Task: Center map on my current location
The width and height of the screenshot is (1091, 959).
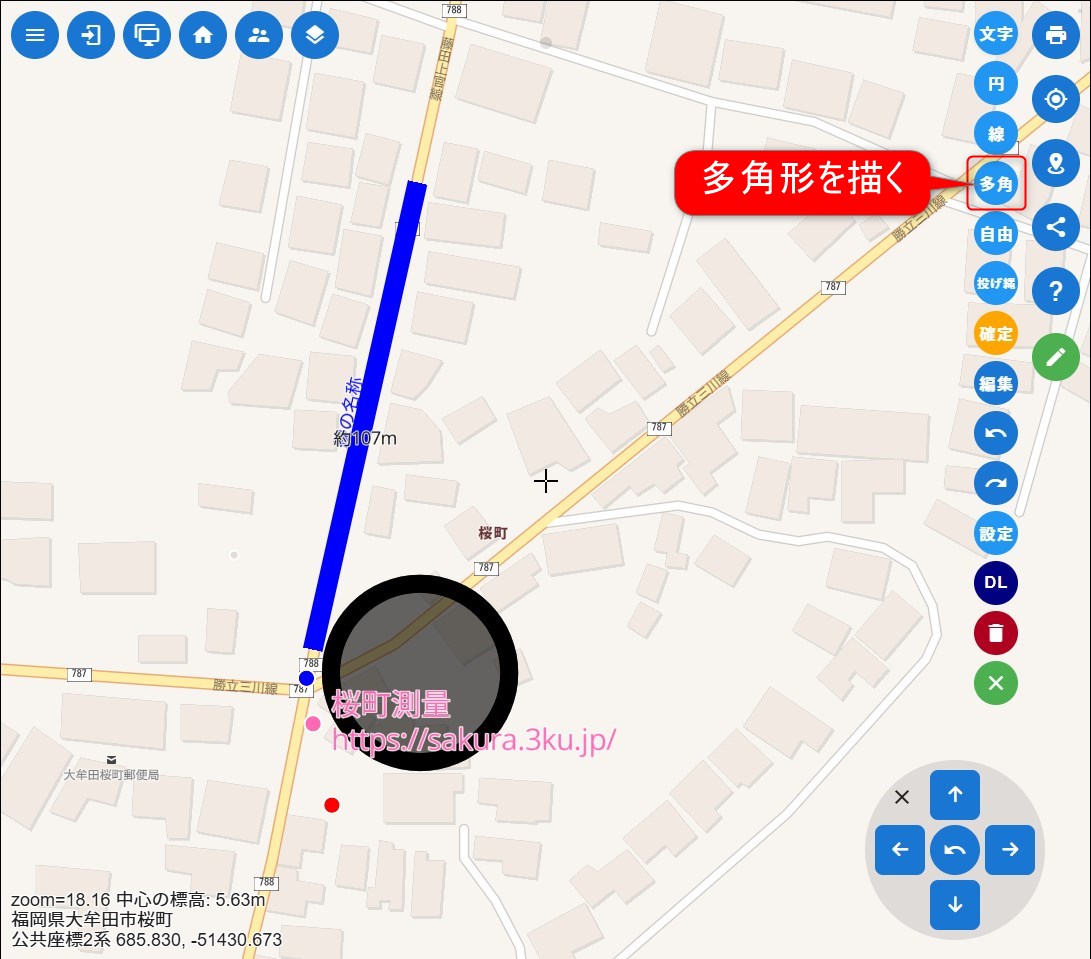Action: [1056, 99]
